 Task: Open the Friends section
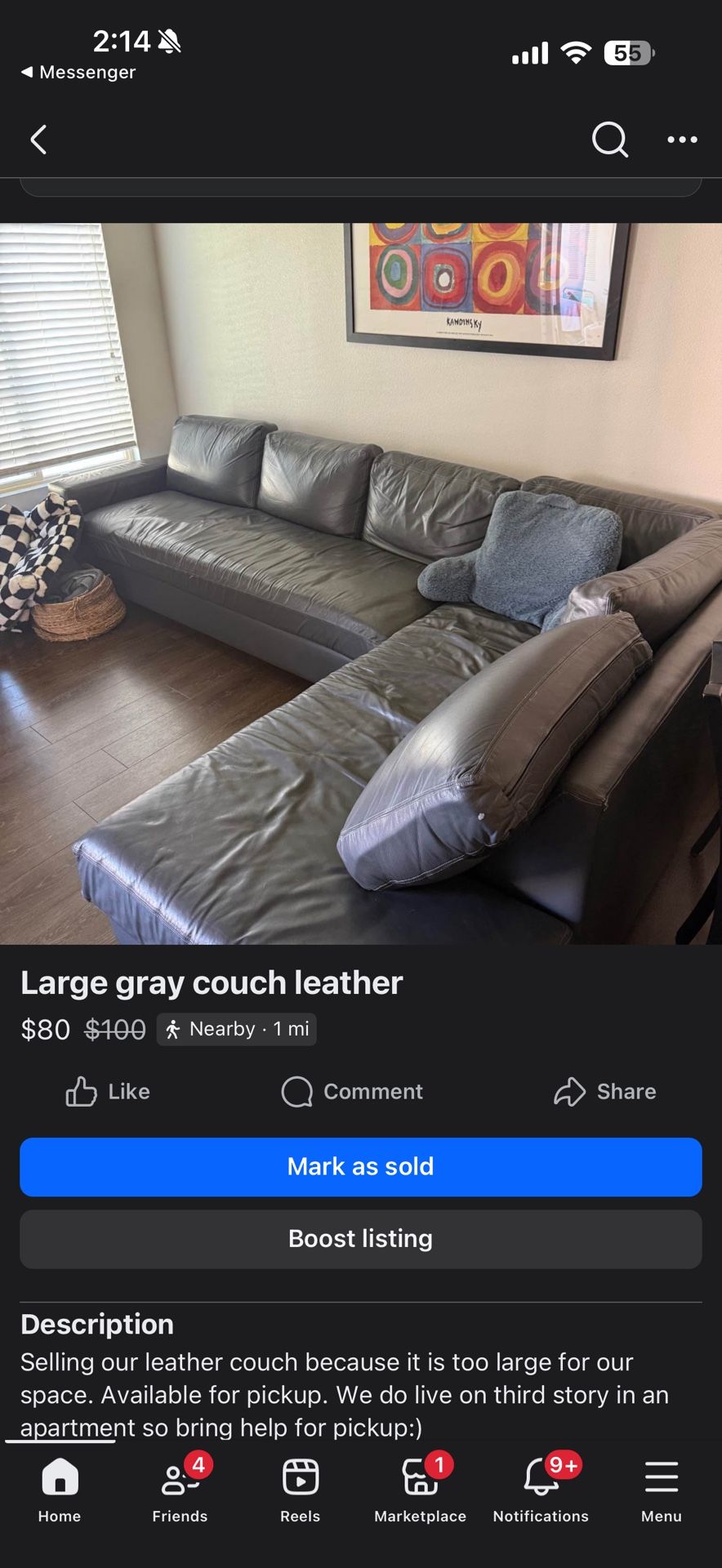tap(179, 1488)
